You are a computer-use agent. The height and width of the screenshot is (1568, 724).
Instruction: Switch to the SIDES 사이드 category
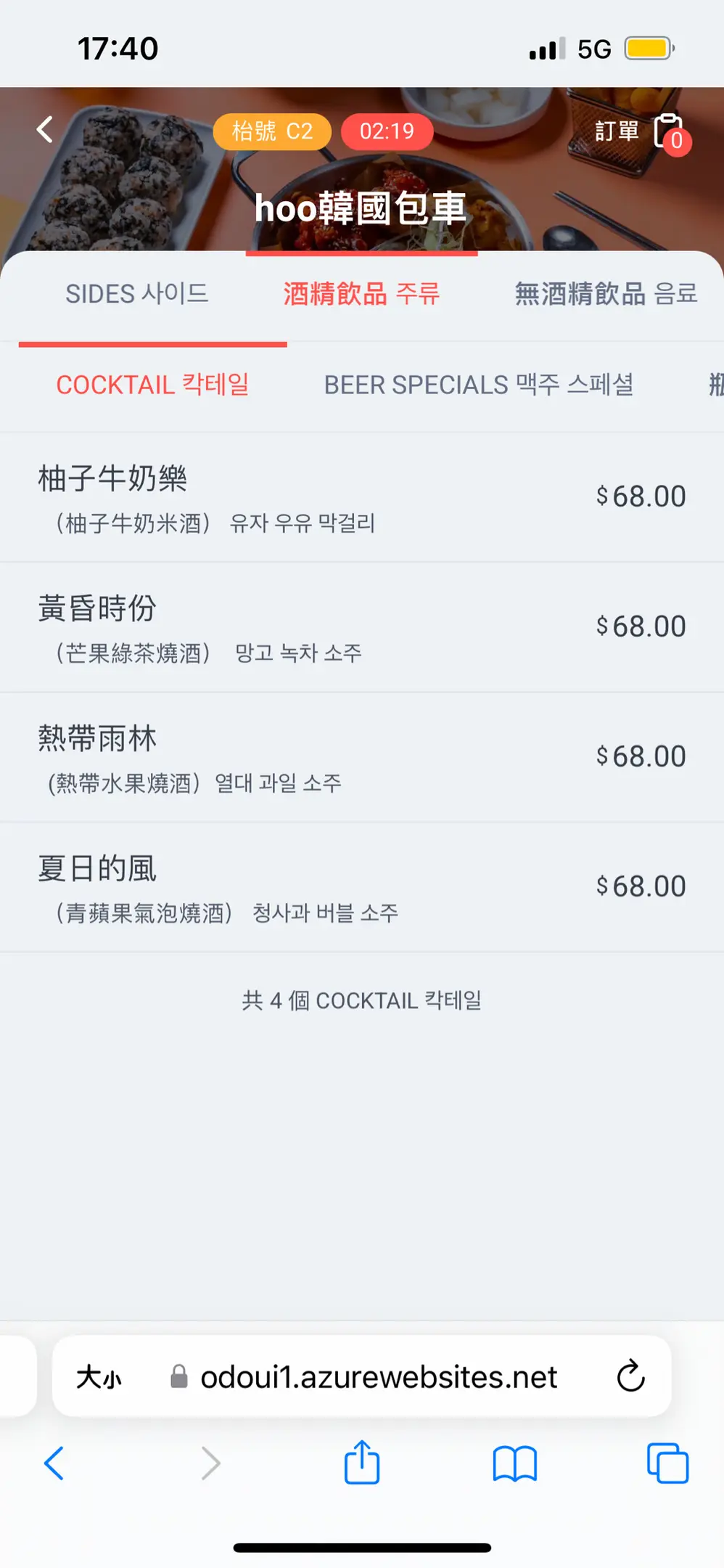(x=137, y=294)
